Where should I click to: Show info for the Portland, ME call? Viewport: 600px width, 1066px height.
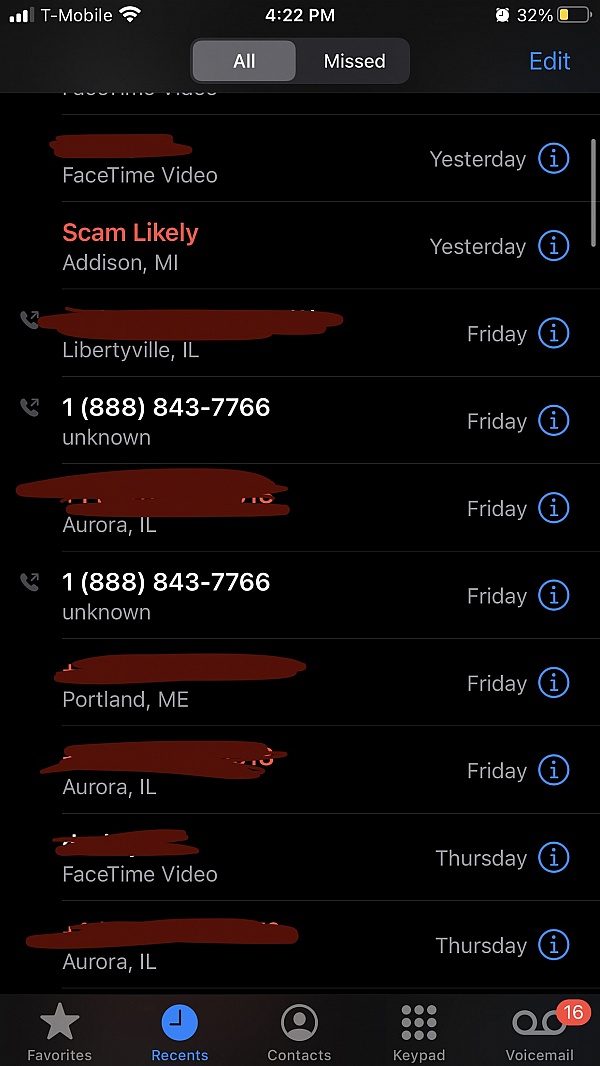pos(553,683)
